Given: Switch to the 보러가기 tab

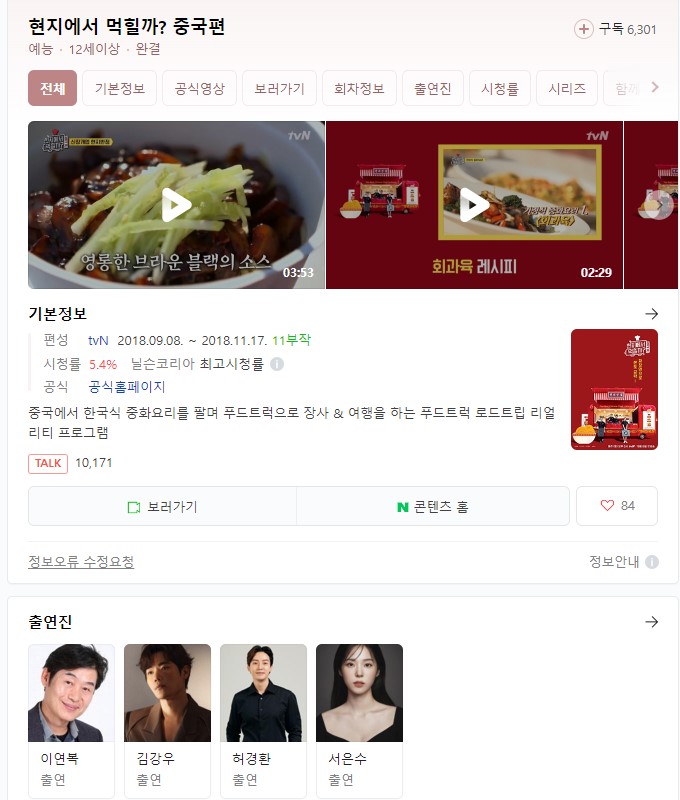Looking at the screenshot, I should click(280, 88).
